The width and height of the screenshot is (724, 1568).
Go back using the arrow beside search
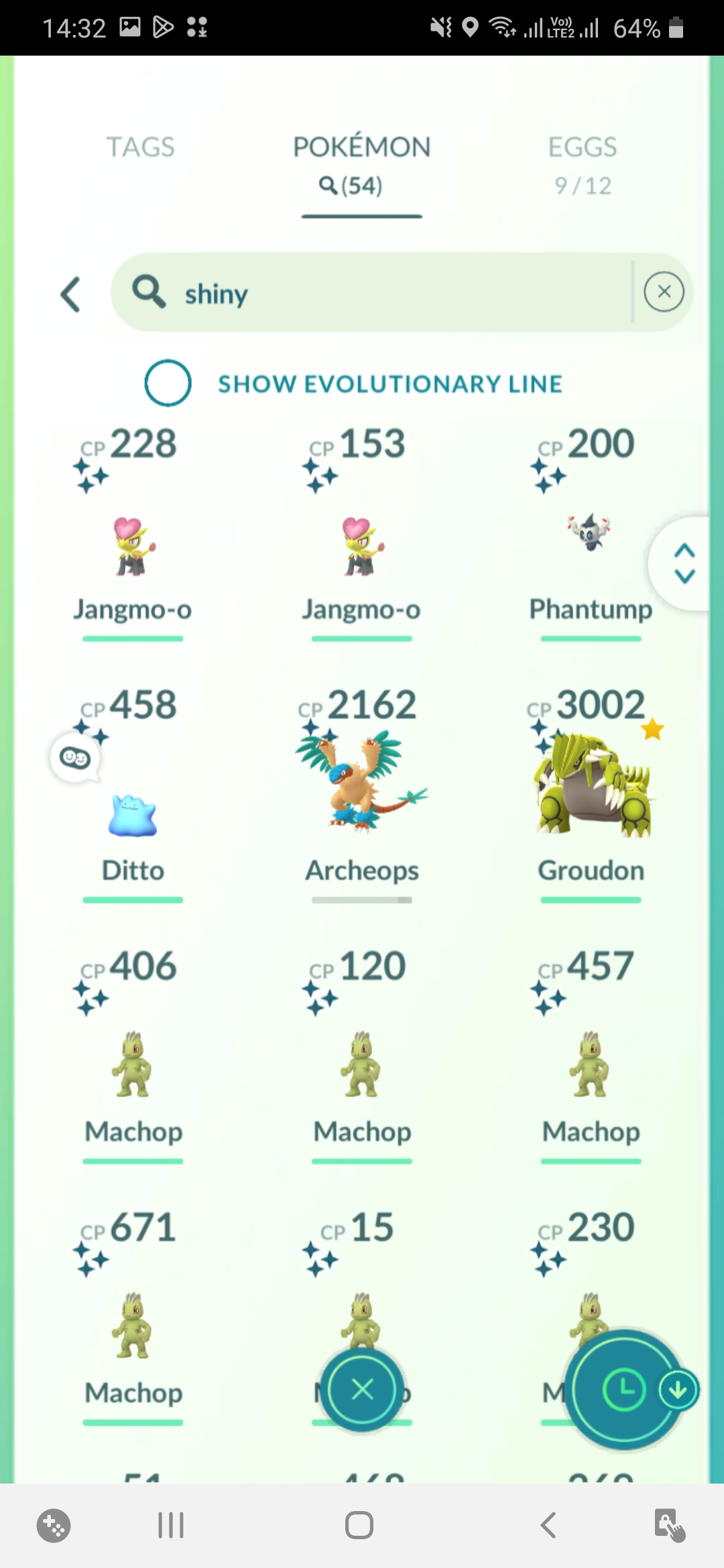70,294
